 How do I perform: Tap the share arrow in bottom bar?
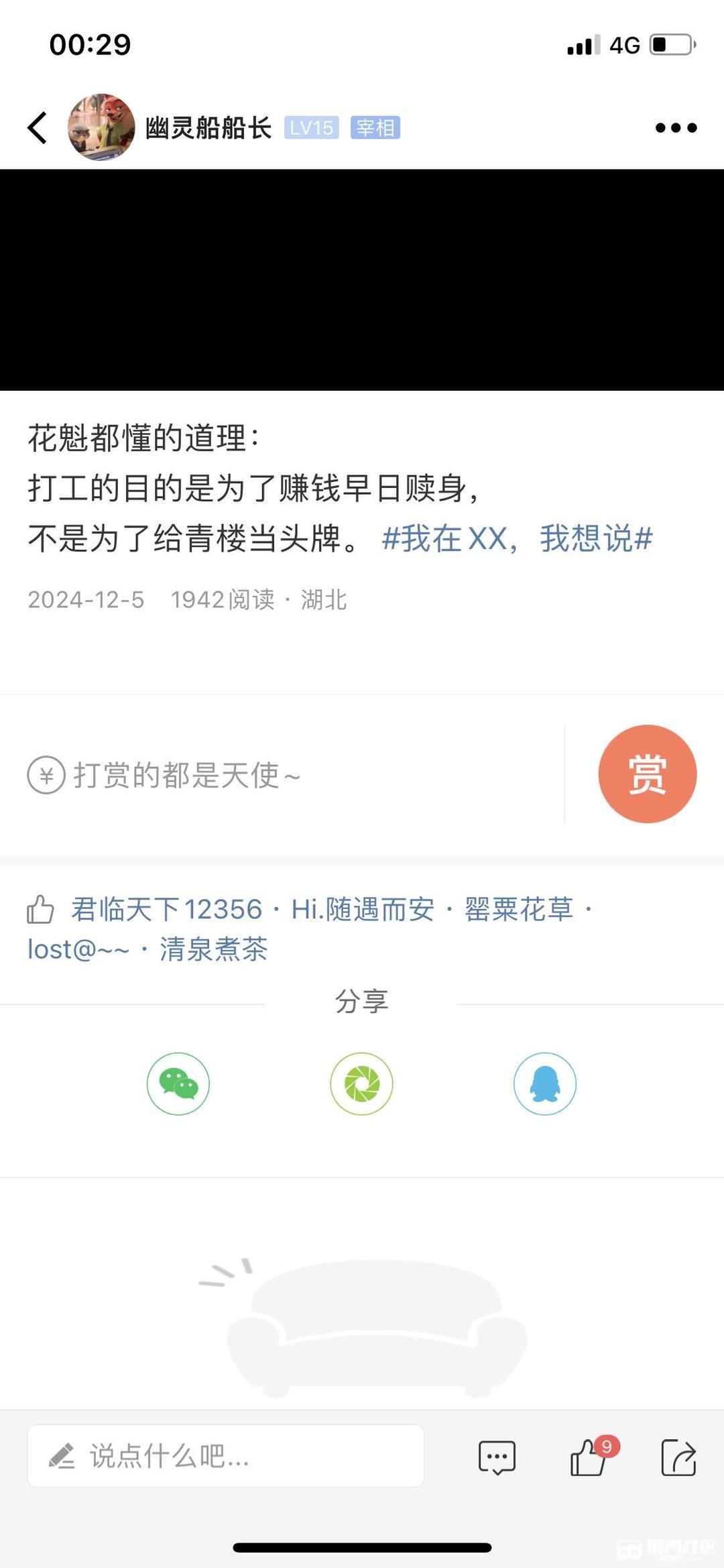pyautogui.click(x=678, y=1457)
